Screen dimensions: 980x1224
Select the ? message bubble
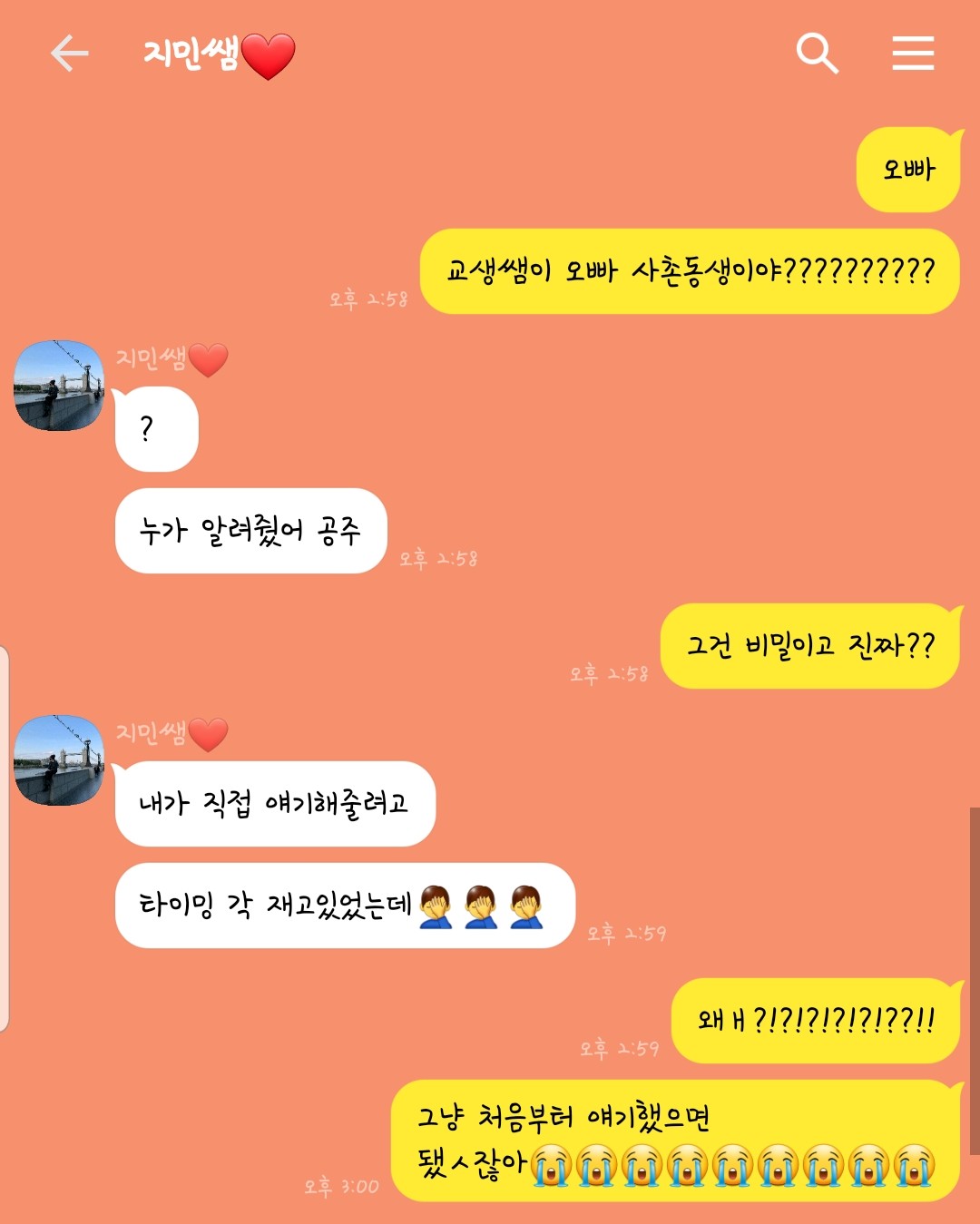(156, 427)
